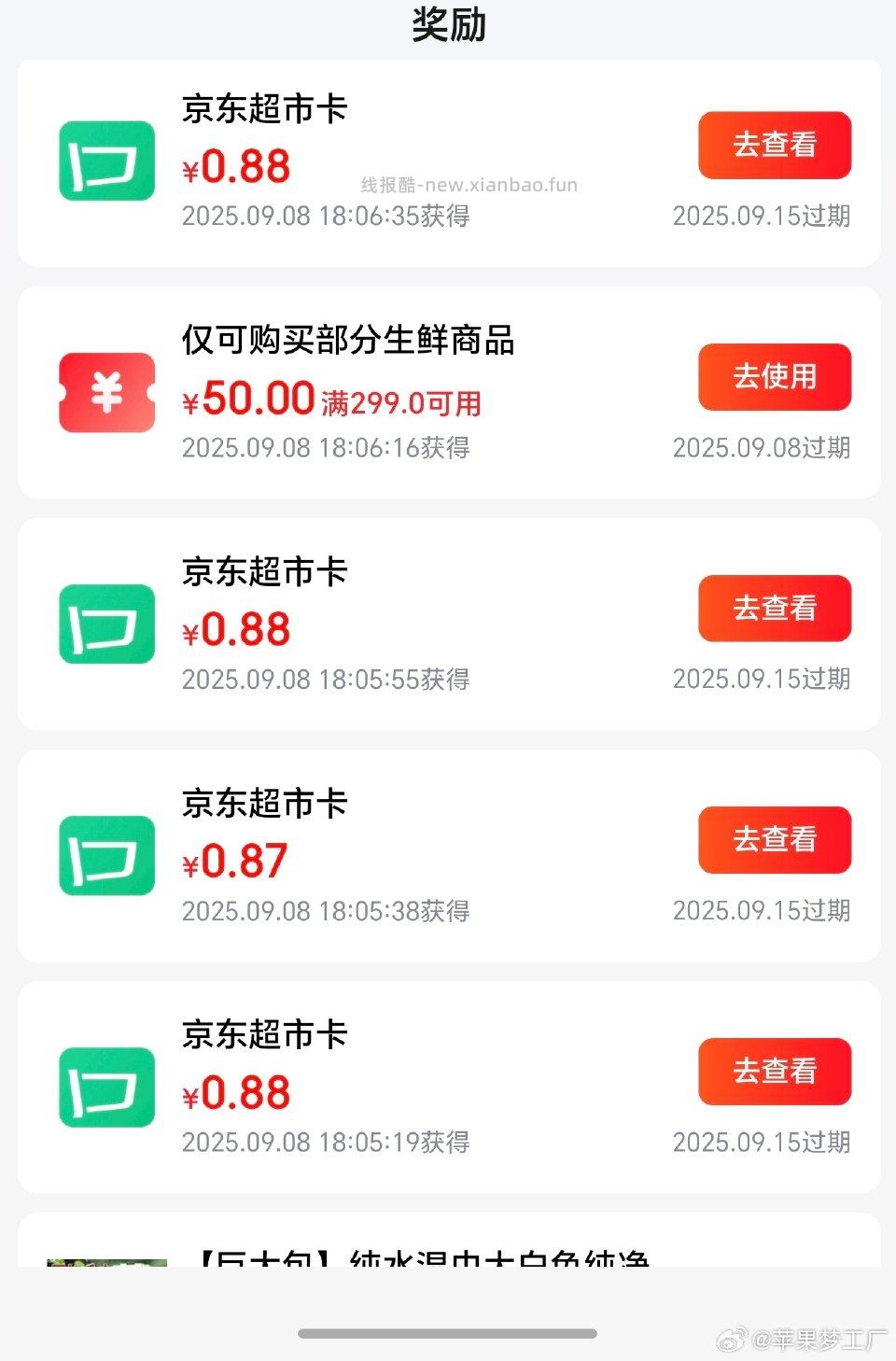Tap 去查看 in the 18:05:55 reward row

tap(774, 609)
